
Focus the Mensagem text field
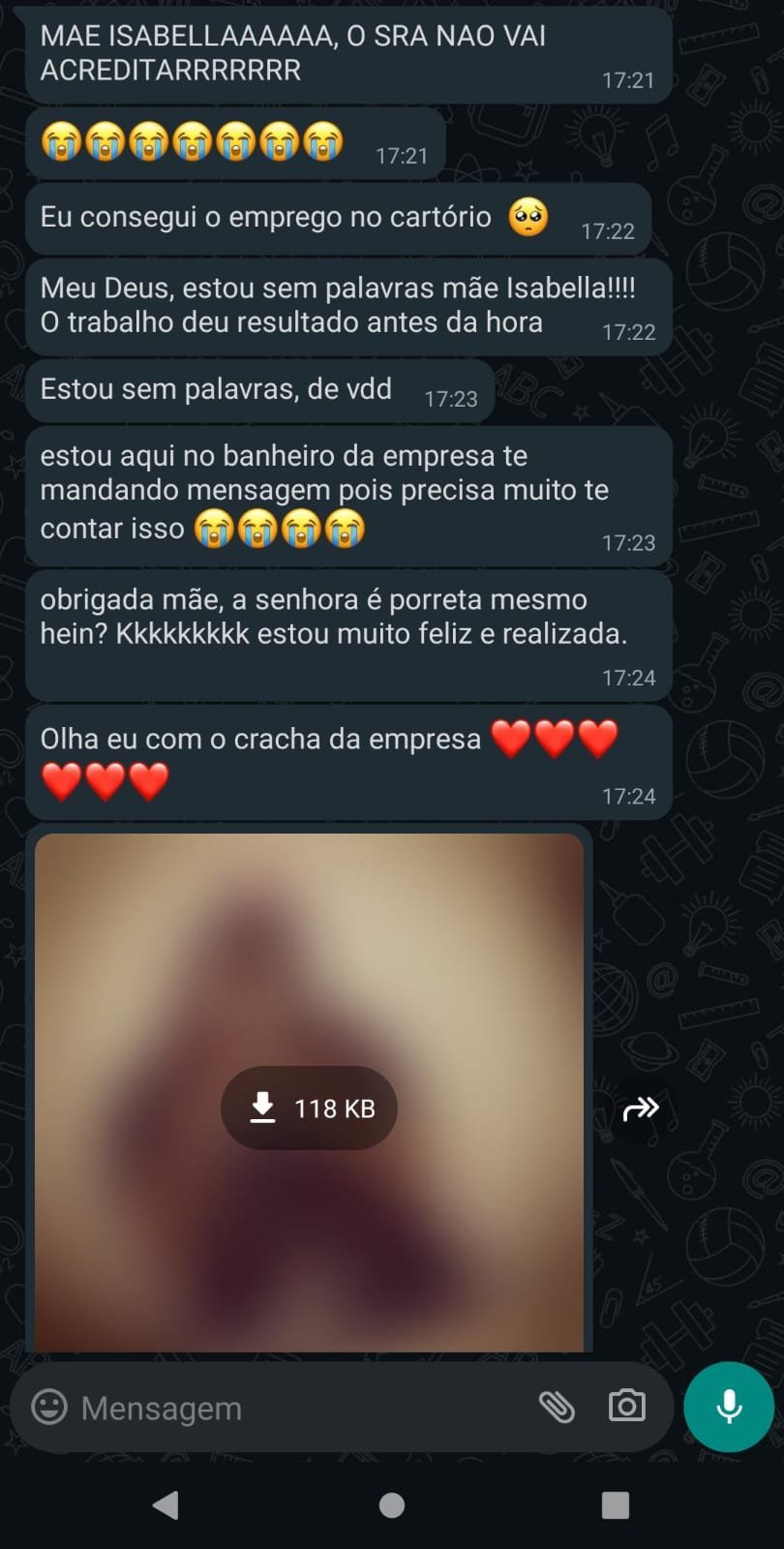coord(290,1408)
